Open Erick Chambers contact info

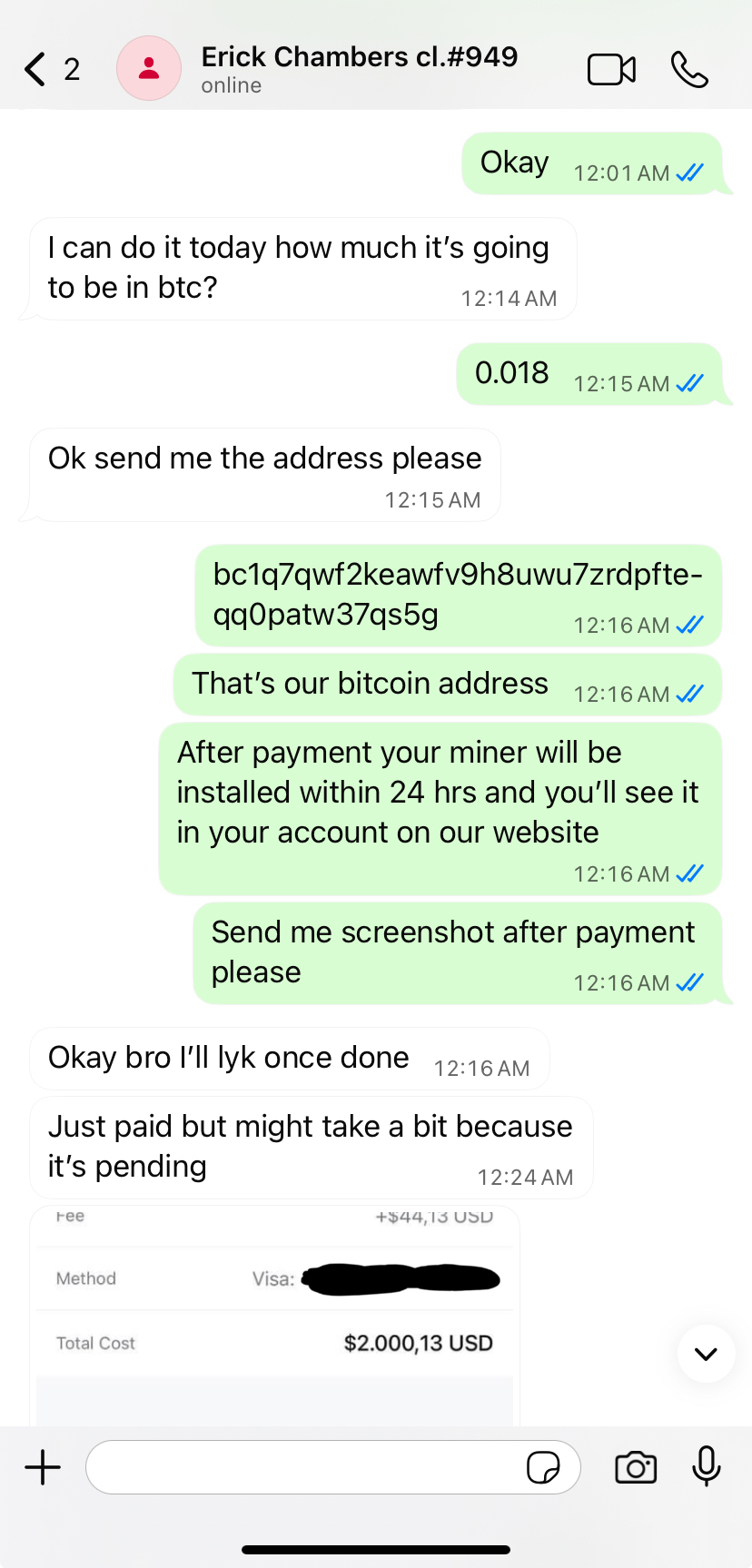[x=359, y=68]
